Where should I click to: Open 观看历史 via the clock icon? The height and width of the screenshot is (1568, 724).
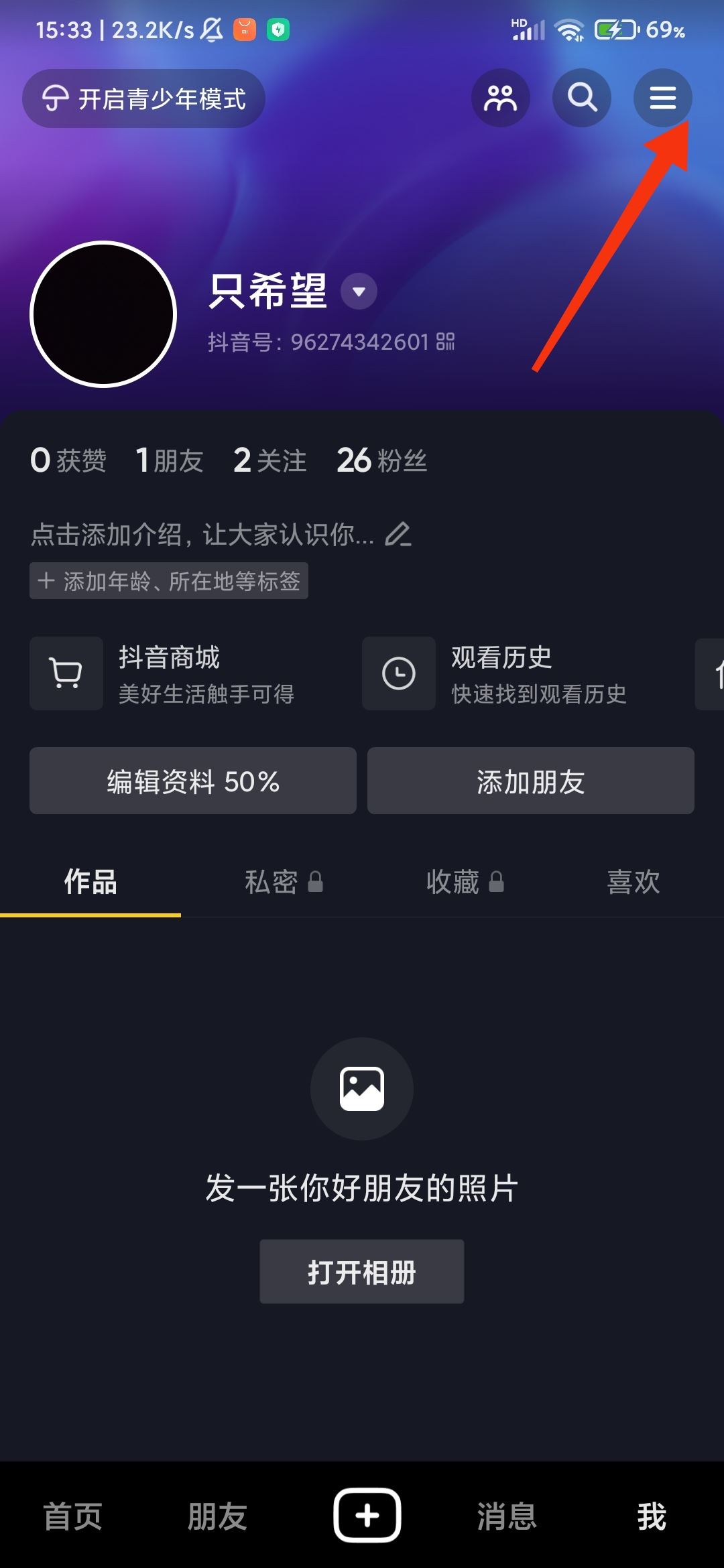pos(398,673)
